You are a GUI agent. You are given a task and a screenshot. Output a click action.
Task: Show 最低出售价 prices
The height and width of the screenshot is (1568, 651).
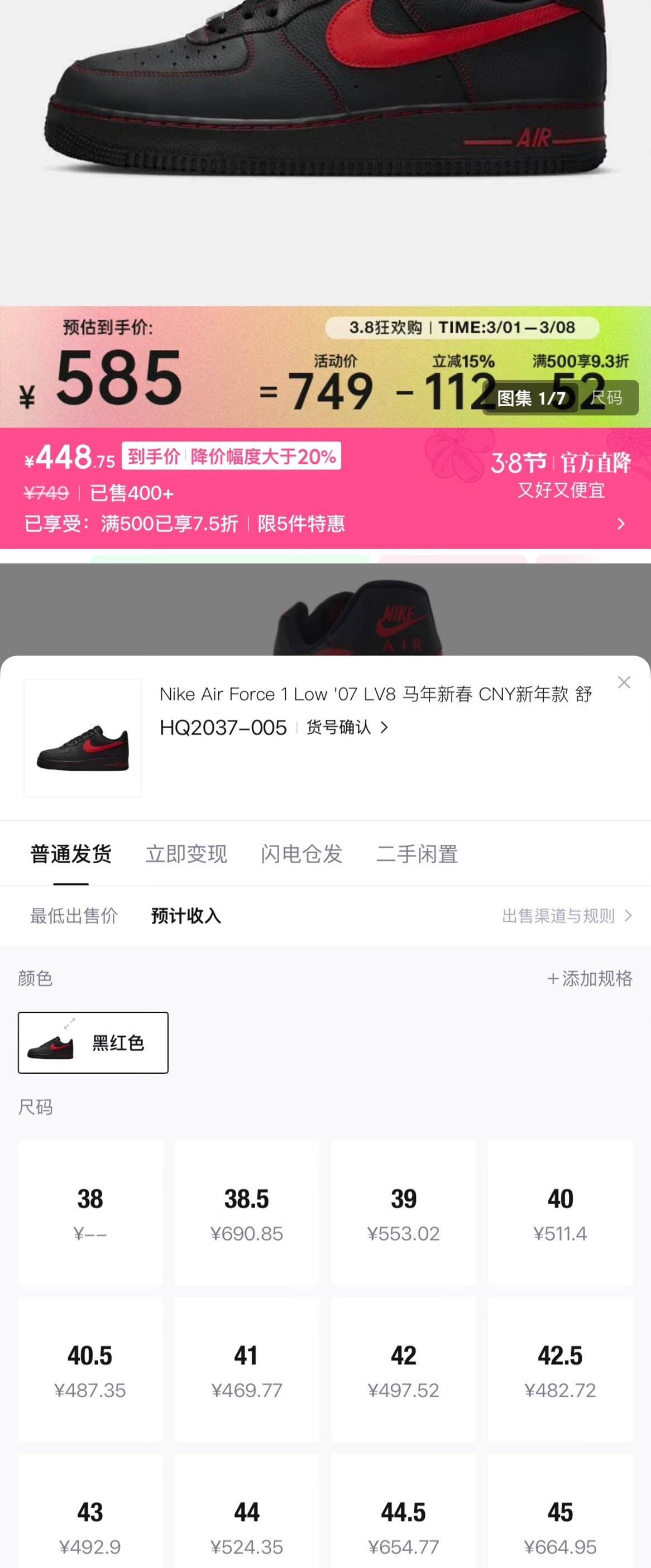click(74, 916)
